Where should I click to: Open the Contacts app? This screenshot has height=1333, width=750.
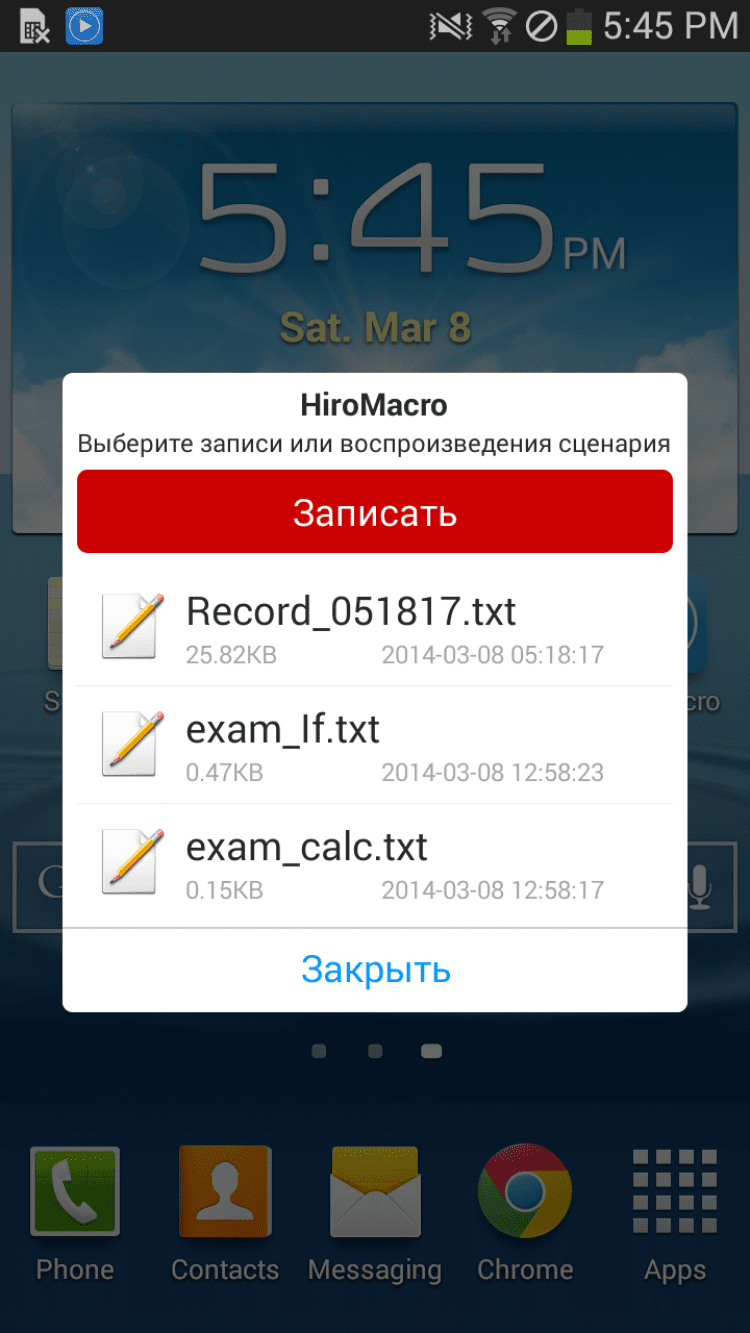point(225,1212)
